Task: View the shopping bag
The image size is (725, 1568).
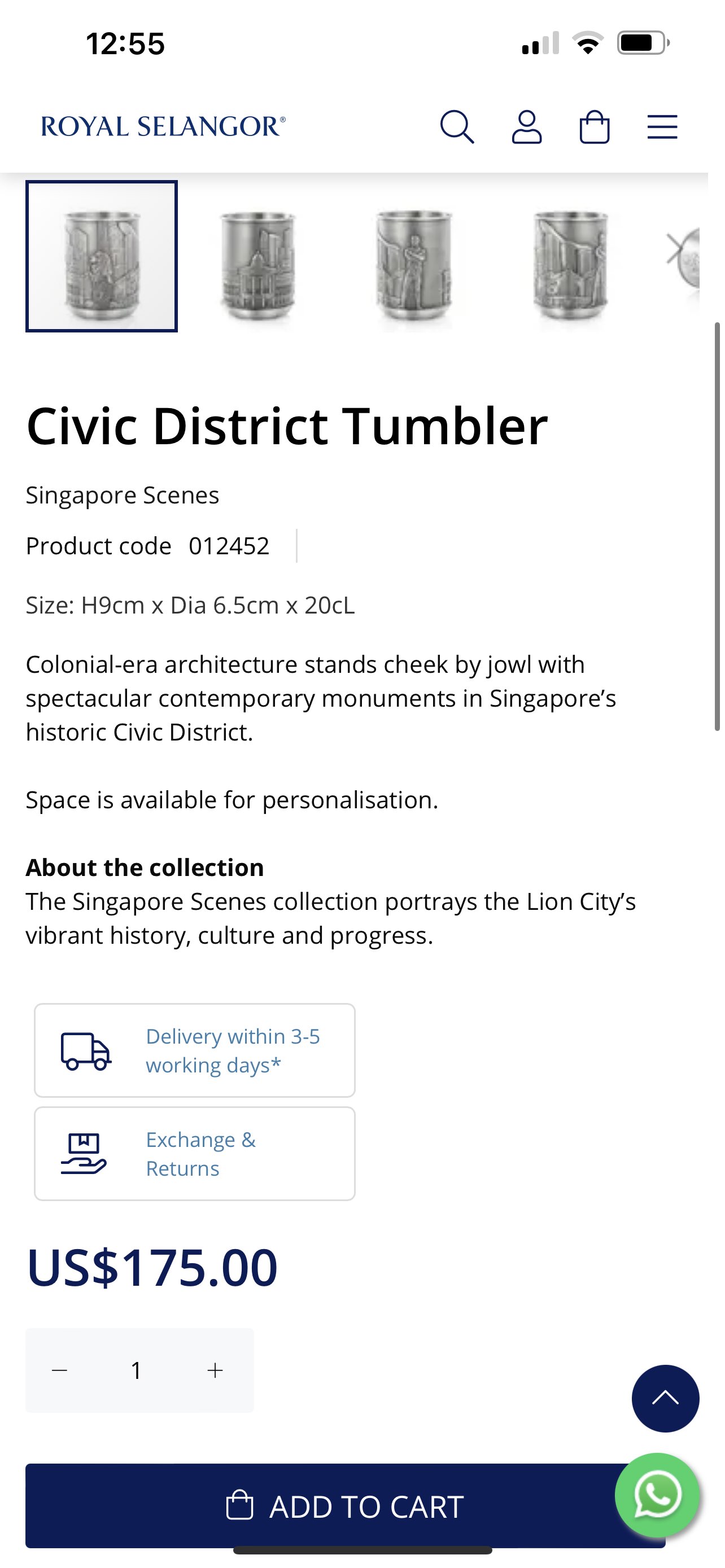Action: pyautogui.click(x=594, y=126)
